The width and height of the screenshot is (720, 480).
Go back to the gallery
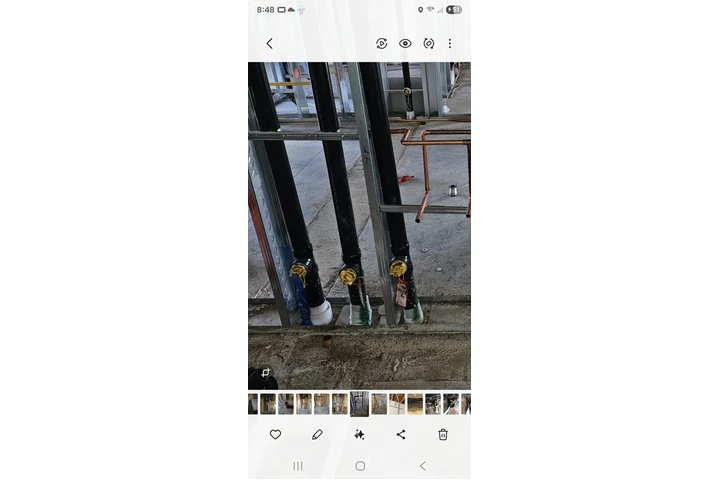(x=269, y=44)
